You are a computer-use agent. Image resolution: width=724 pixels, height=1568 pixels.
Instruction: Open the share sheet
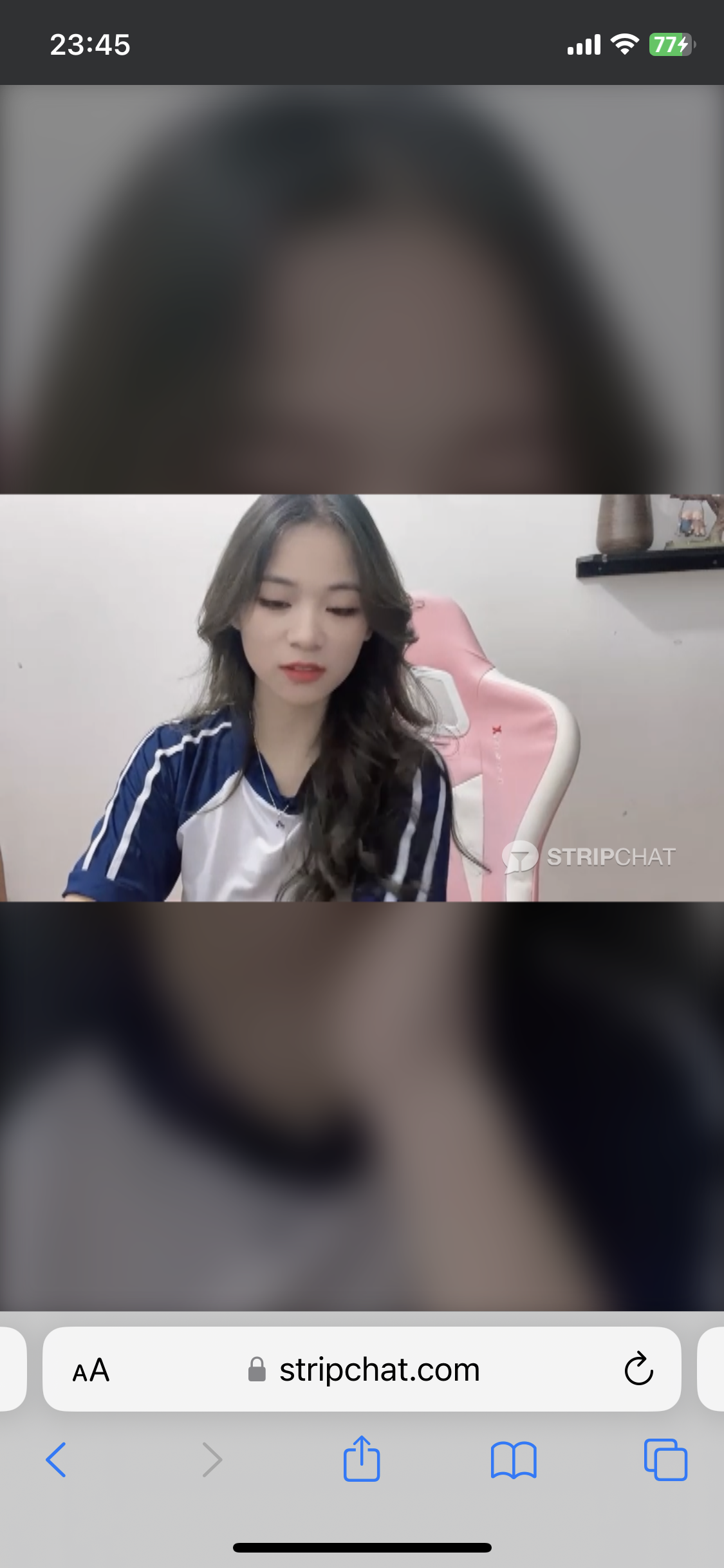point(362,1459)
